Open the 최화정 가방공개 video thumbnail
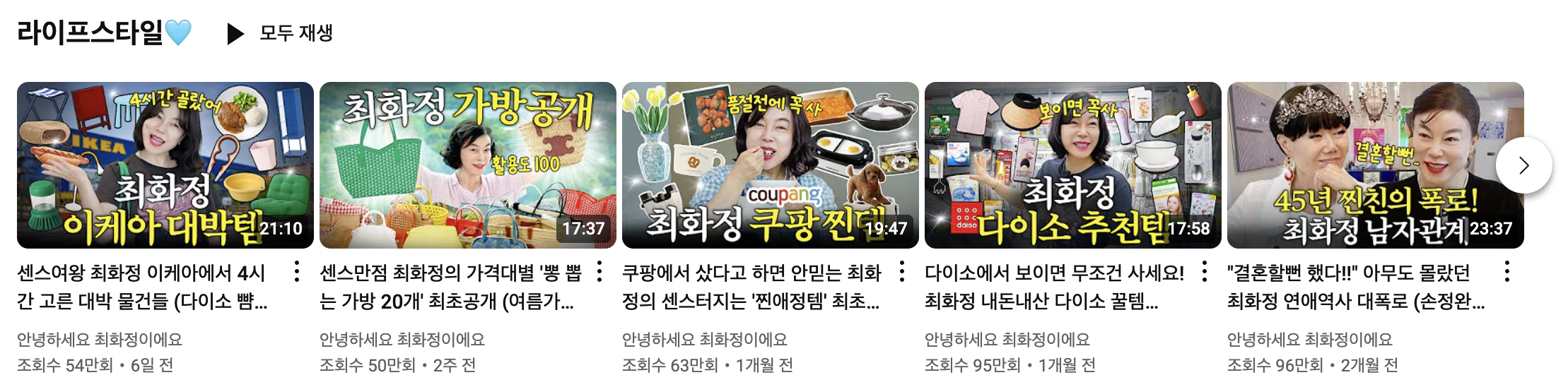 467,165
